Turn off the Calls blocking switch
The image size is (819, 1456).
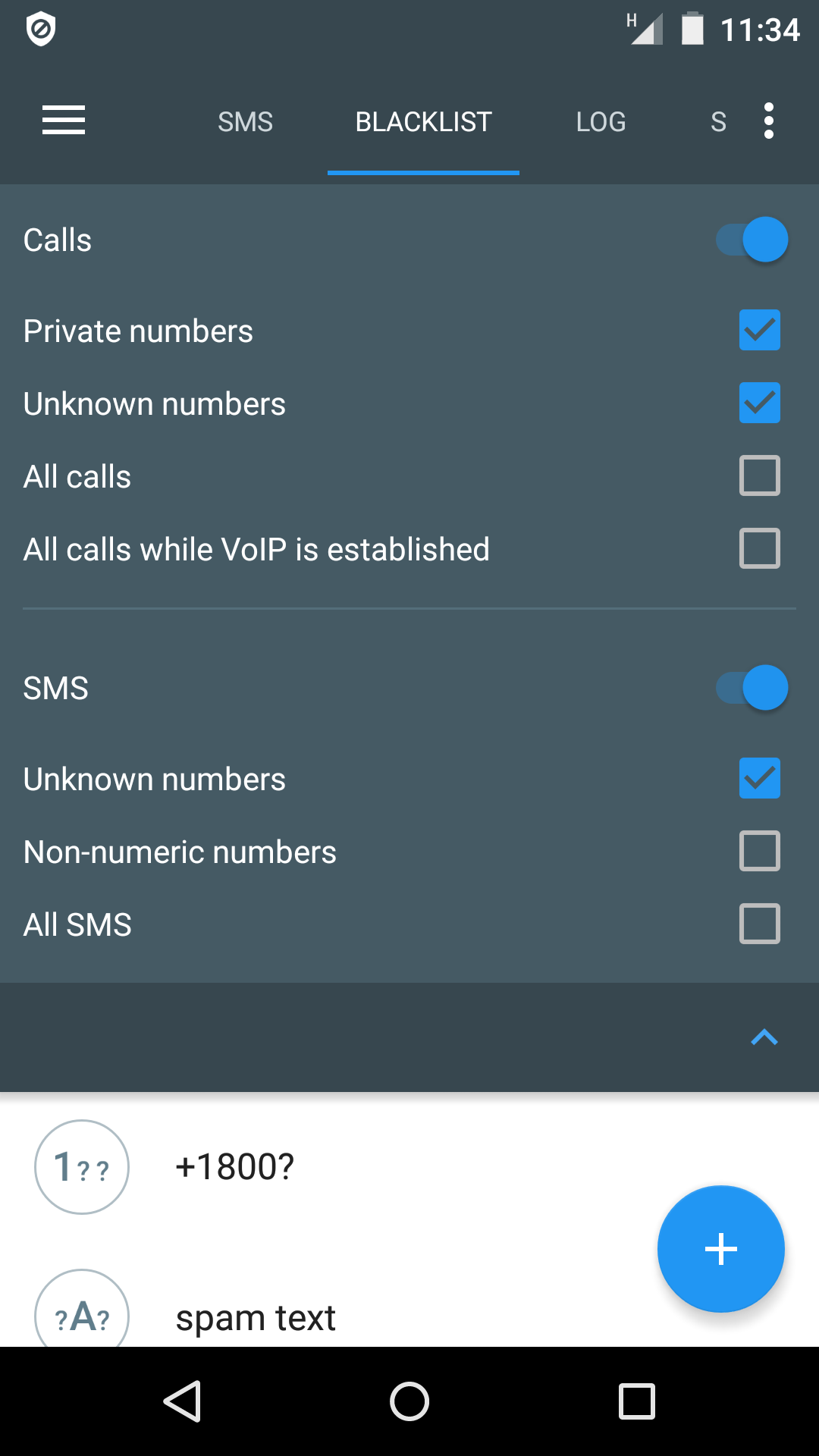[752, 240]
